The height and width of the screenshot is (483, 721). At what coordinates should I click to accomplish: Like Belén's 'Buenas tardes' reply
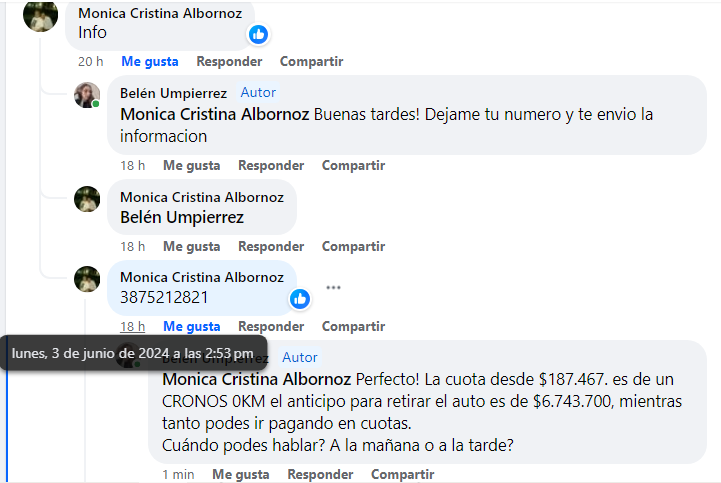coord(192,165)
